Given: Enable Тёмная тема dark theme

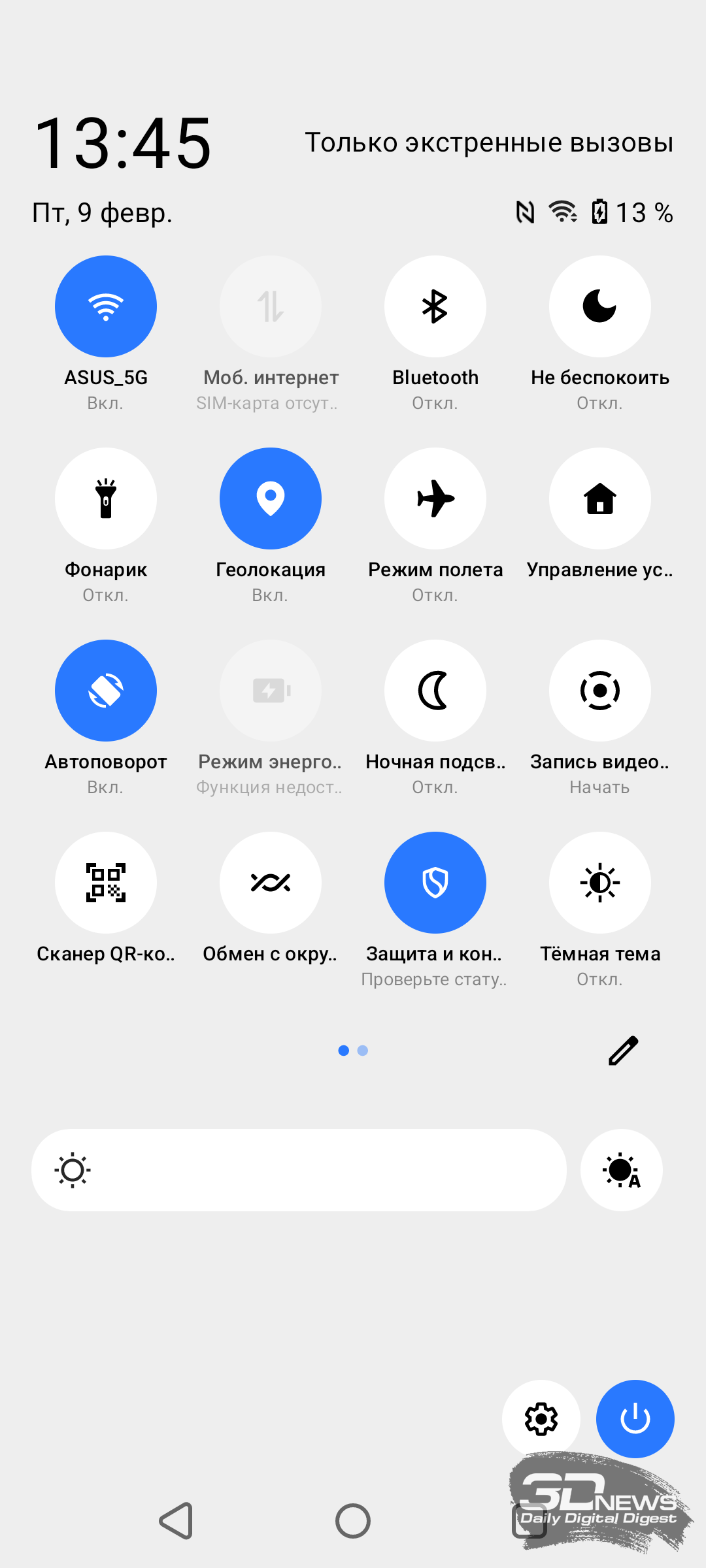Looking at the screenshot, I should [600, 883].
